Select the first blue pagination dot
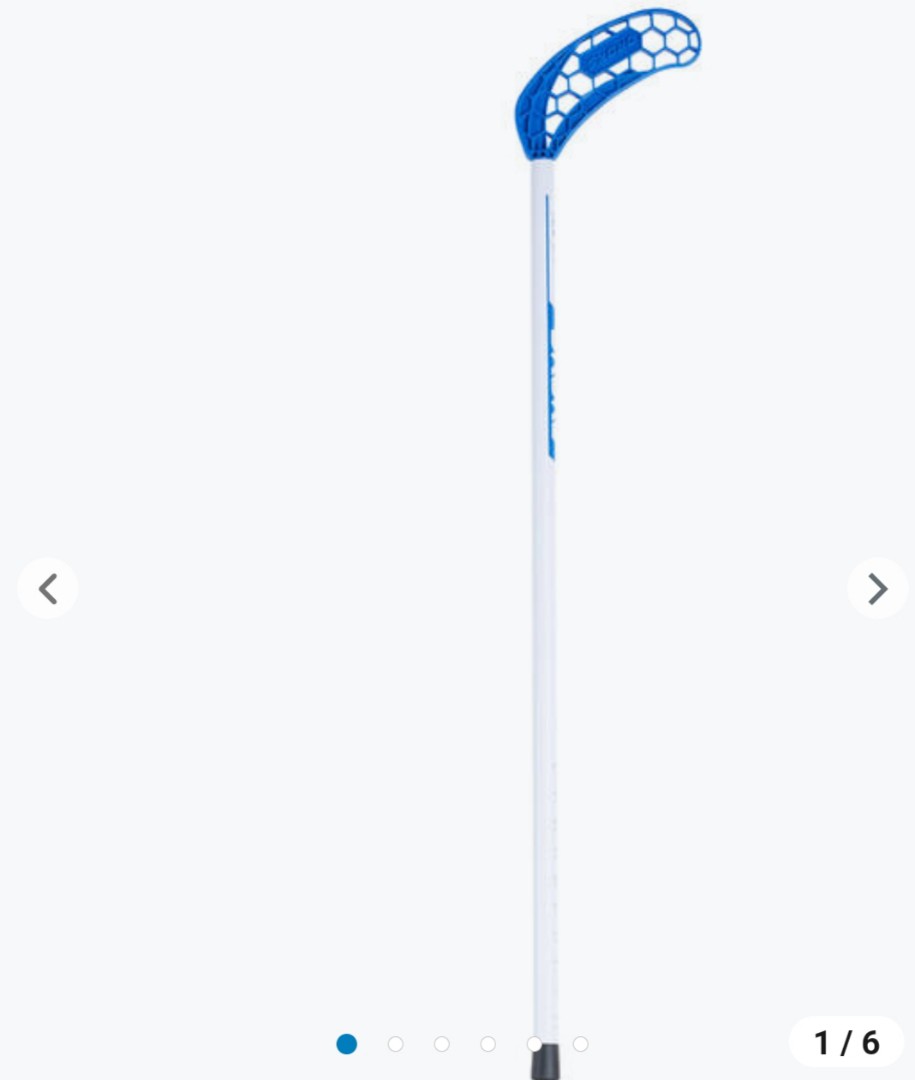This screenshot has width=915, height=1080. point(347,1044)
